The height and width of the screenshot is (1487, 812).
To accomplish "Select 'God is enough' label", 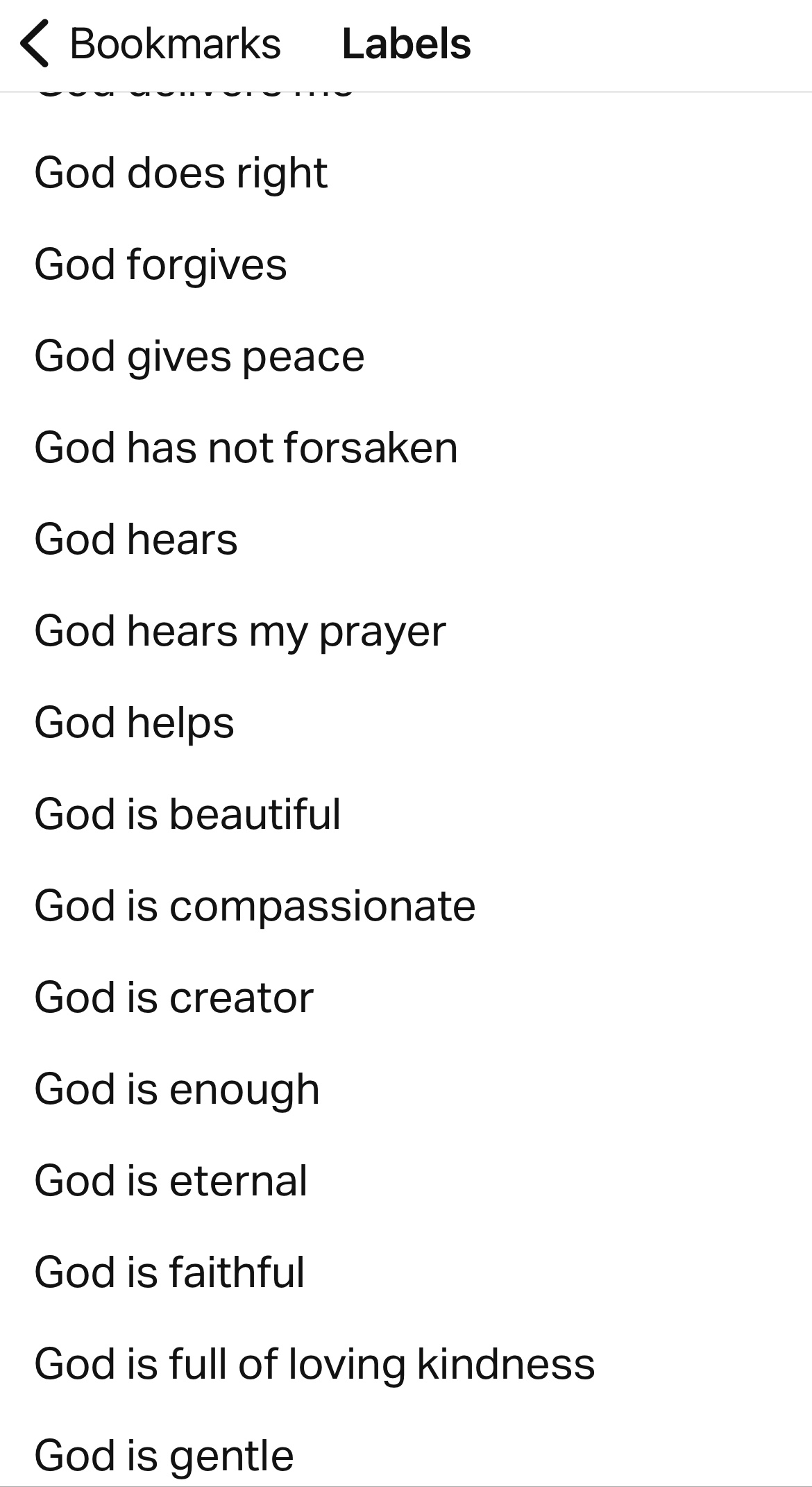I will (177, 1089).
